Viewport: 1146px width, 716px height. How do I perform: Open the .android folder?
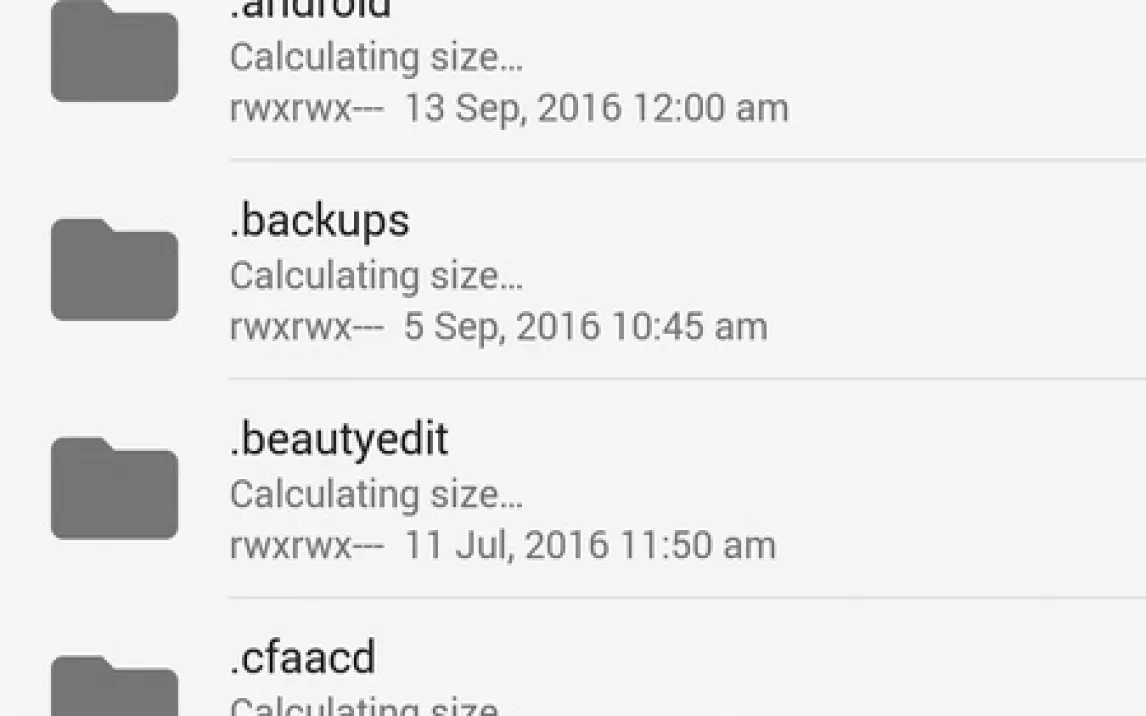coord(310,12)
